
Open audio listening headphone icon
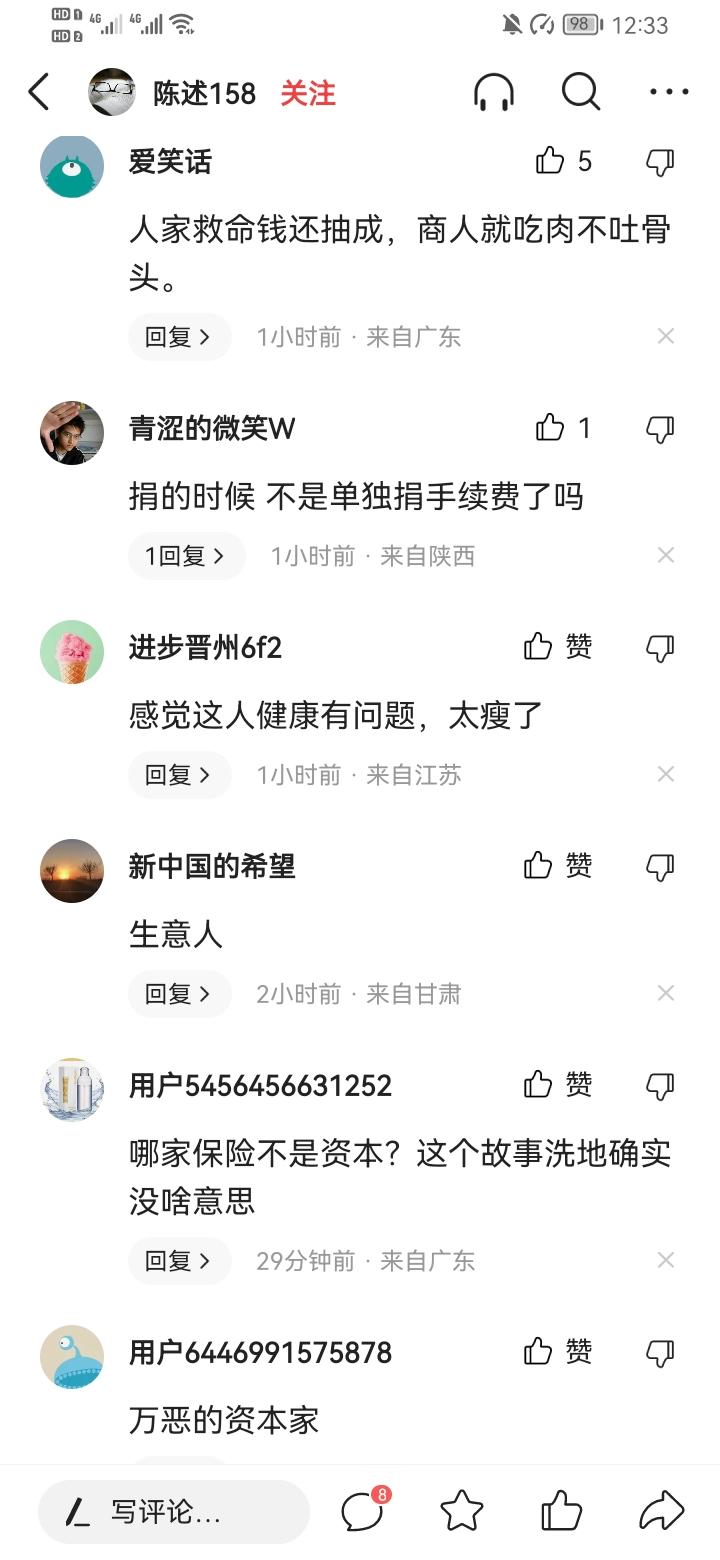(494, 93)
